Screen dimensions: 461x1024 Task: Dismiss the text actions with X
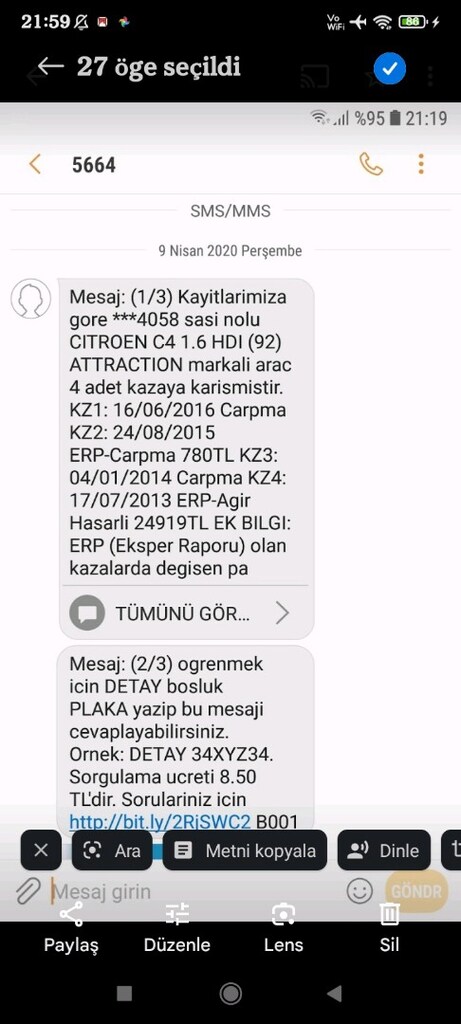[x=41, y=850]
